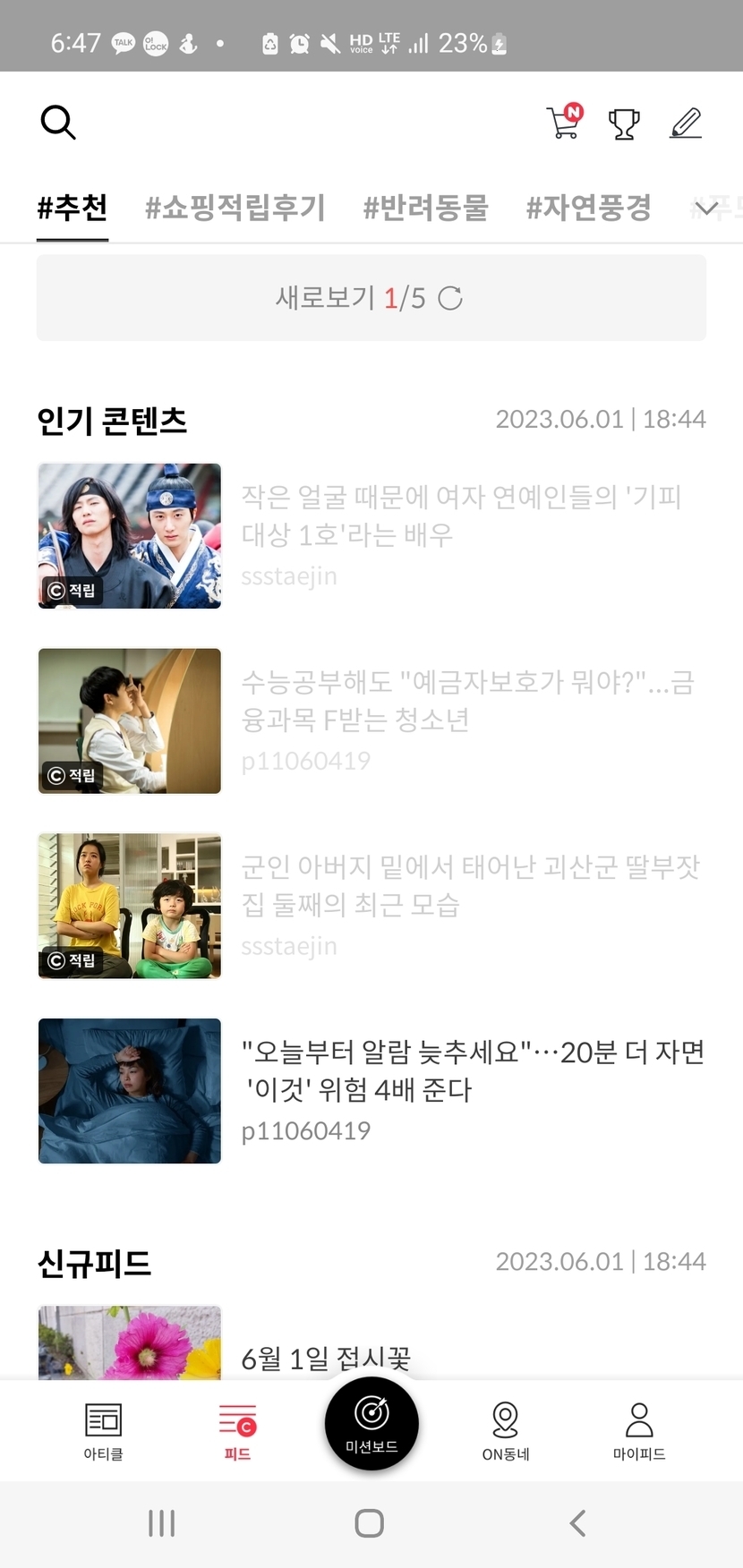View the 오늘부터 알람 늦추세요 article

tap(473, 1070)
